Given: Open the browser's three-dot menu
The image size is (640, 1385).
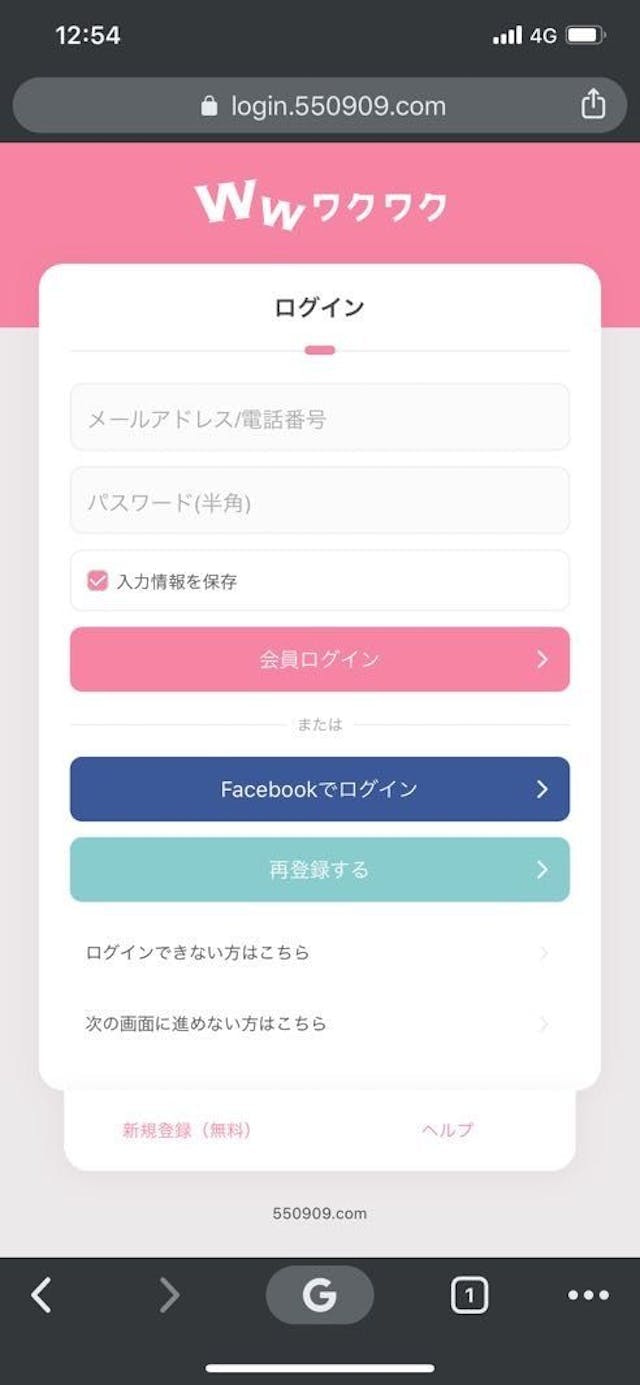Looking at the screenshot, I should (588, 1295).
